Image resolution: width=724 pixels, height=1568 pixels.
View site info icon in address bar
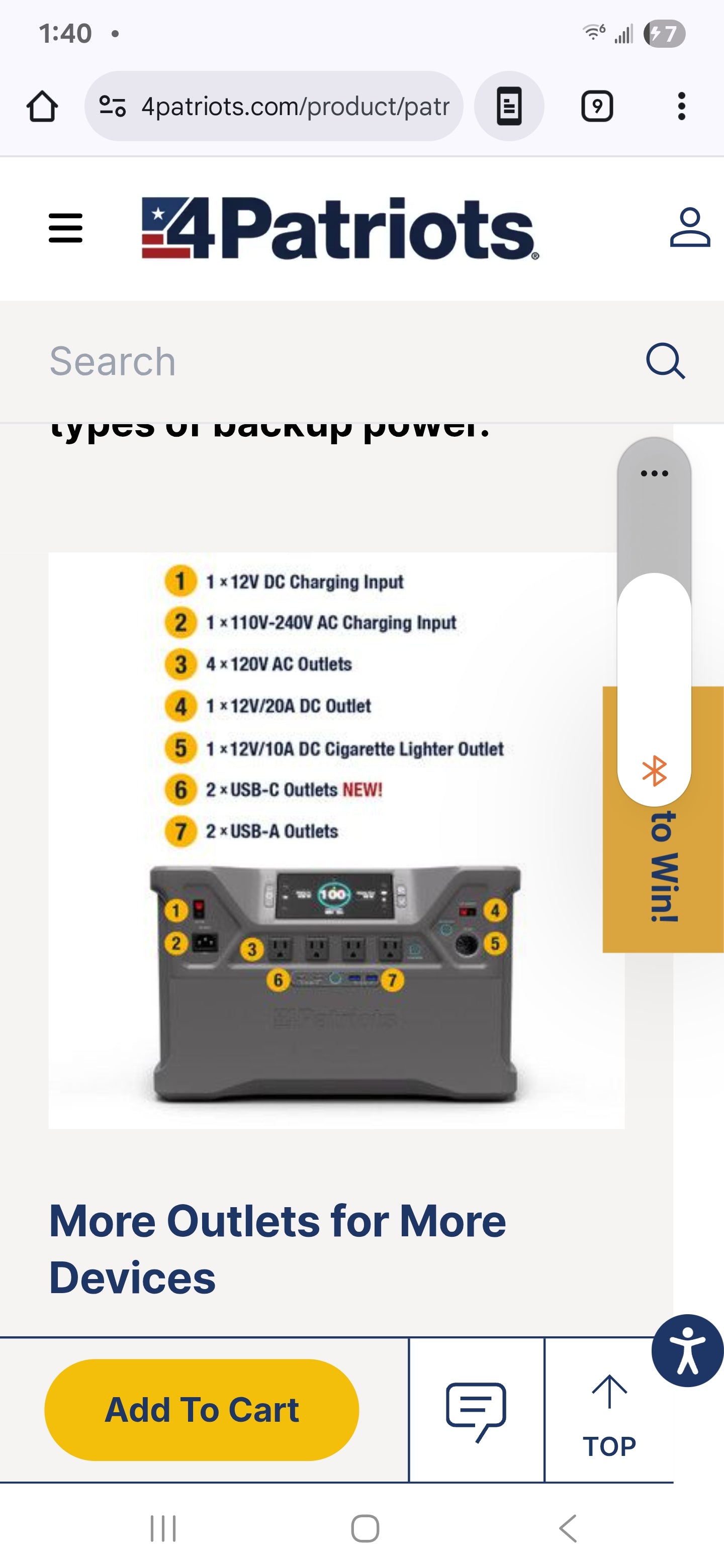113,107
